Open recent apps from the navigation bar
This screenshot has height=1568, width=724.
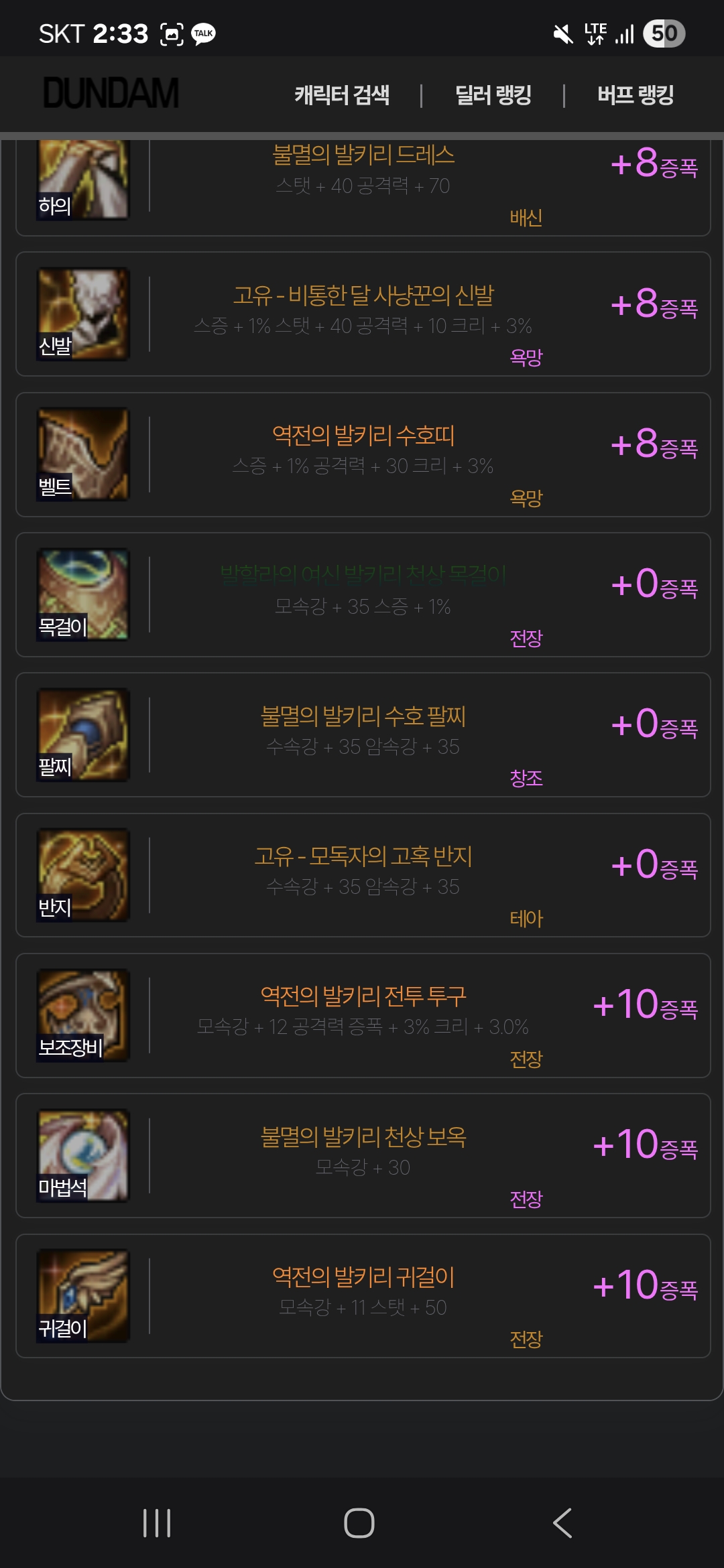(157, 1523)
